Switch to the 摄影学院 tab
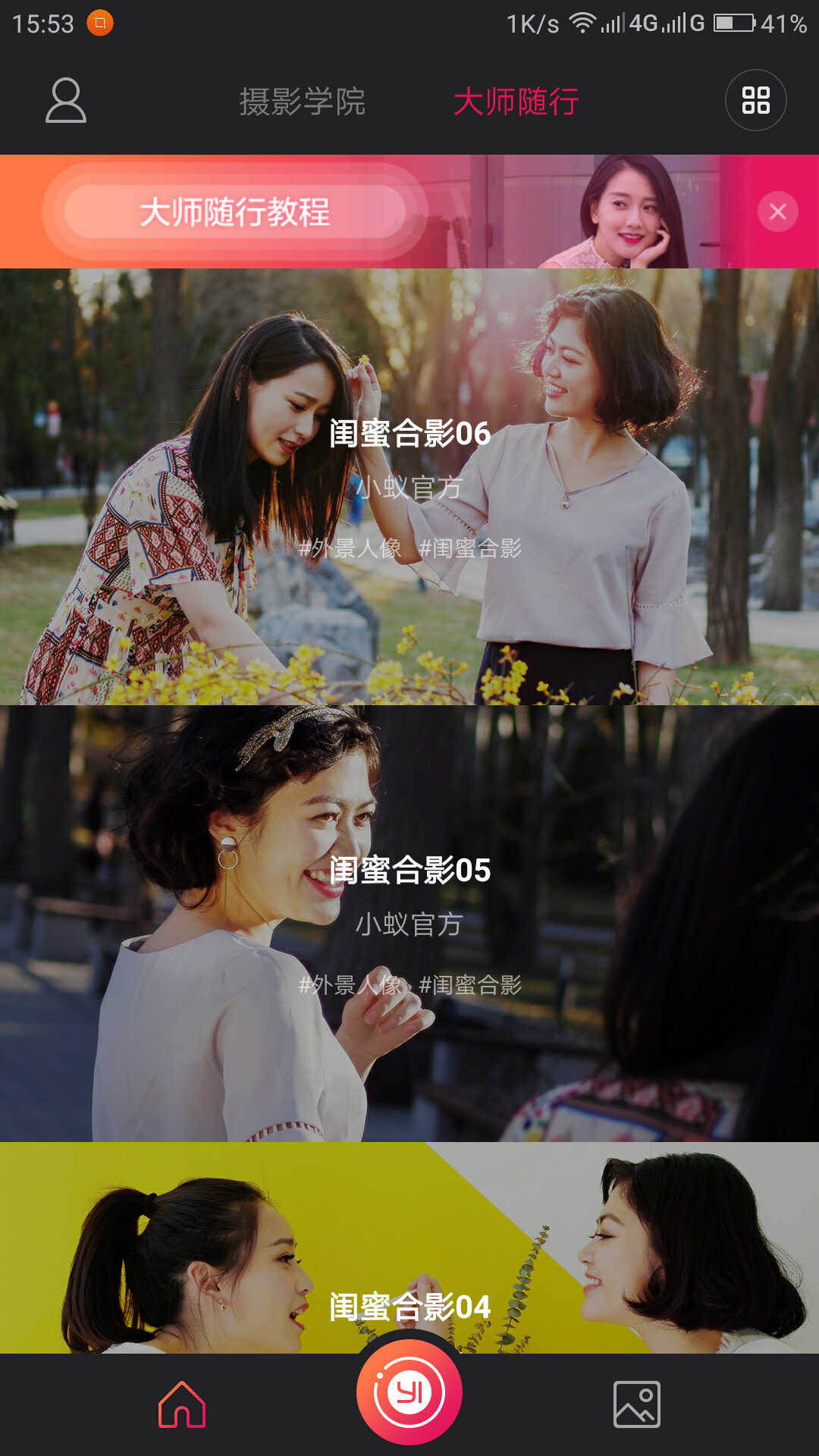This screenshot has height=1456, width=819. point(303,102)
